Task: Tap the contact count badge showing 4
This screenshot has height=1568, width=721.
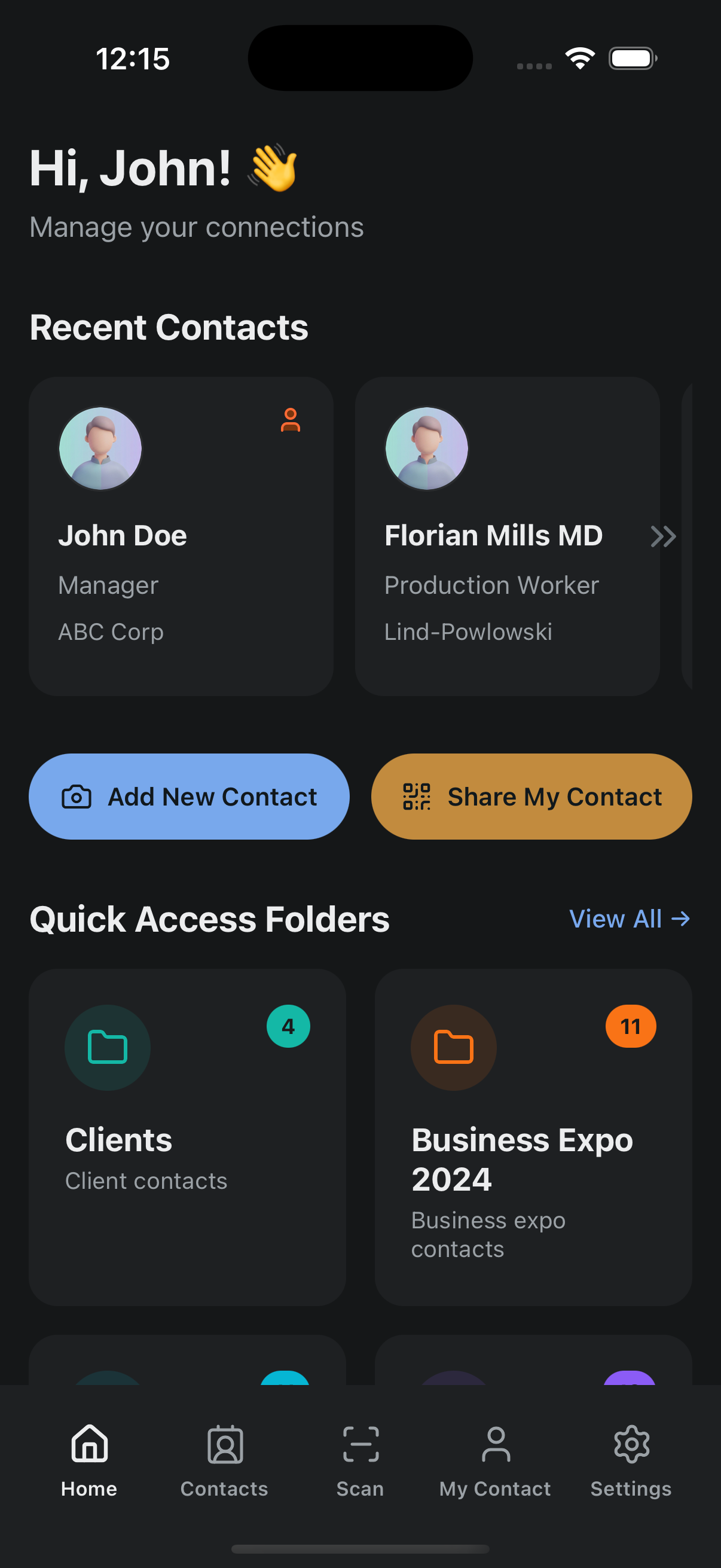Action: pos(288,1025)
